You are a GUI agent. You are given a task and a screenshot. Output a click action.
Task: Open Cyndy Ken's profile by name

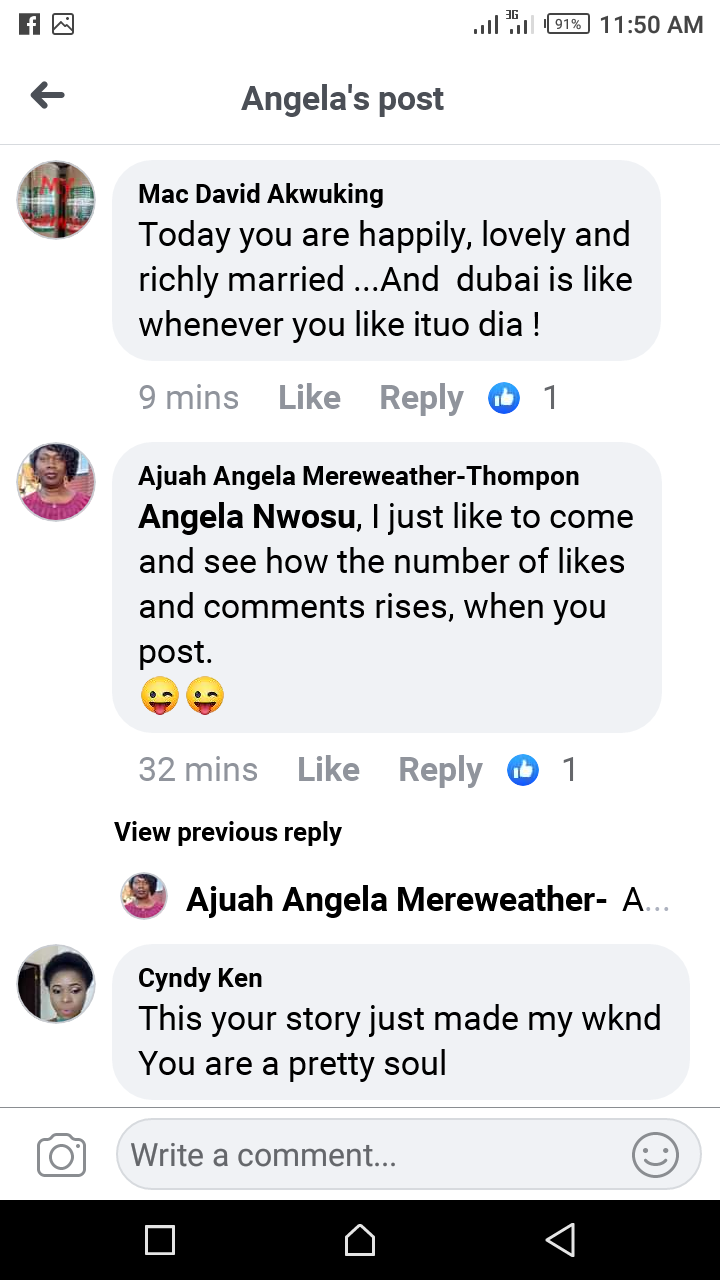(x=200, y=978)
